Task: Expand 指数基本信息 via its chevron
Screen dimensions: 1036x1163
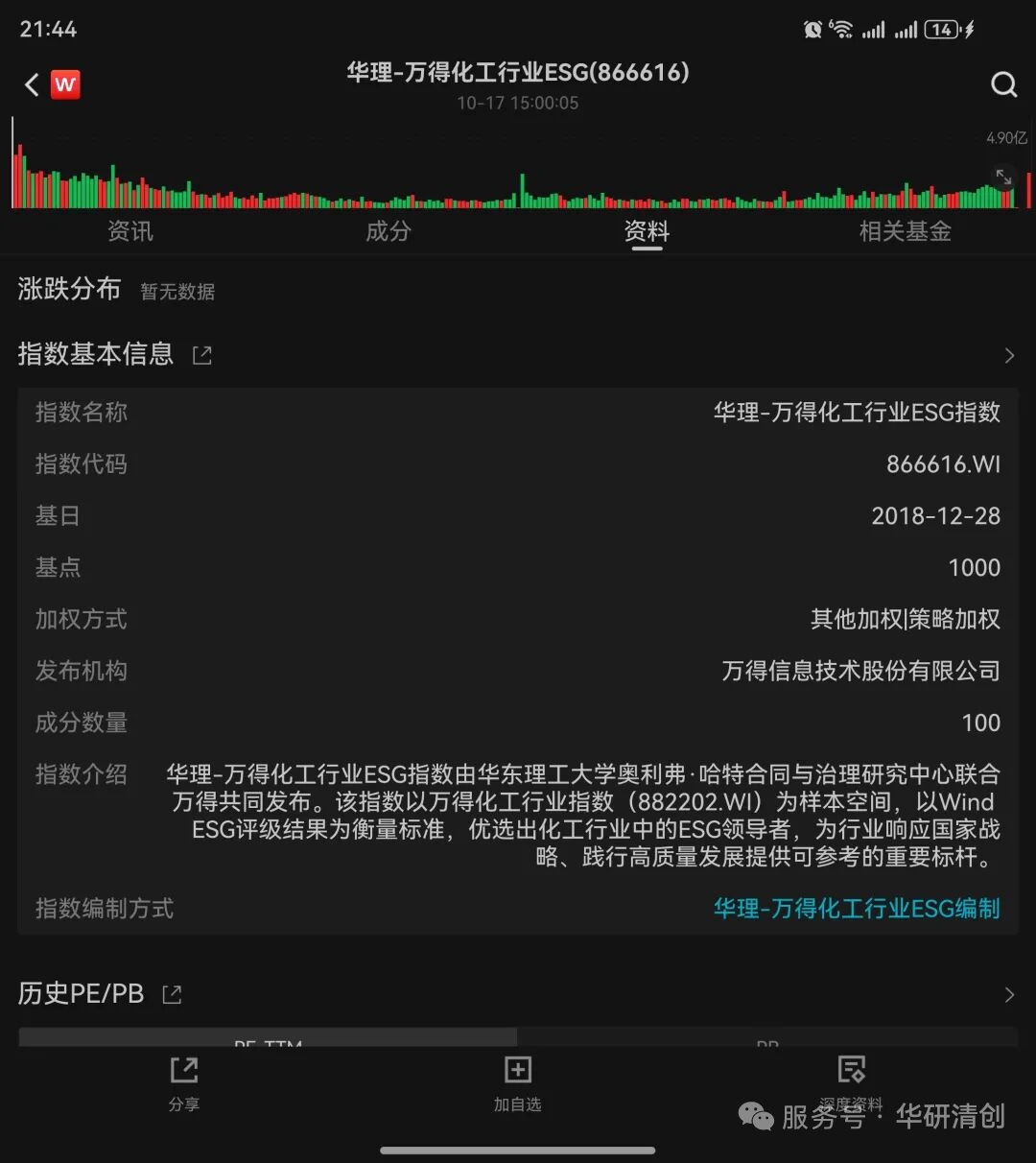Action: click(x=1008, y=355)
